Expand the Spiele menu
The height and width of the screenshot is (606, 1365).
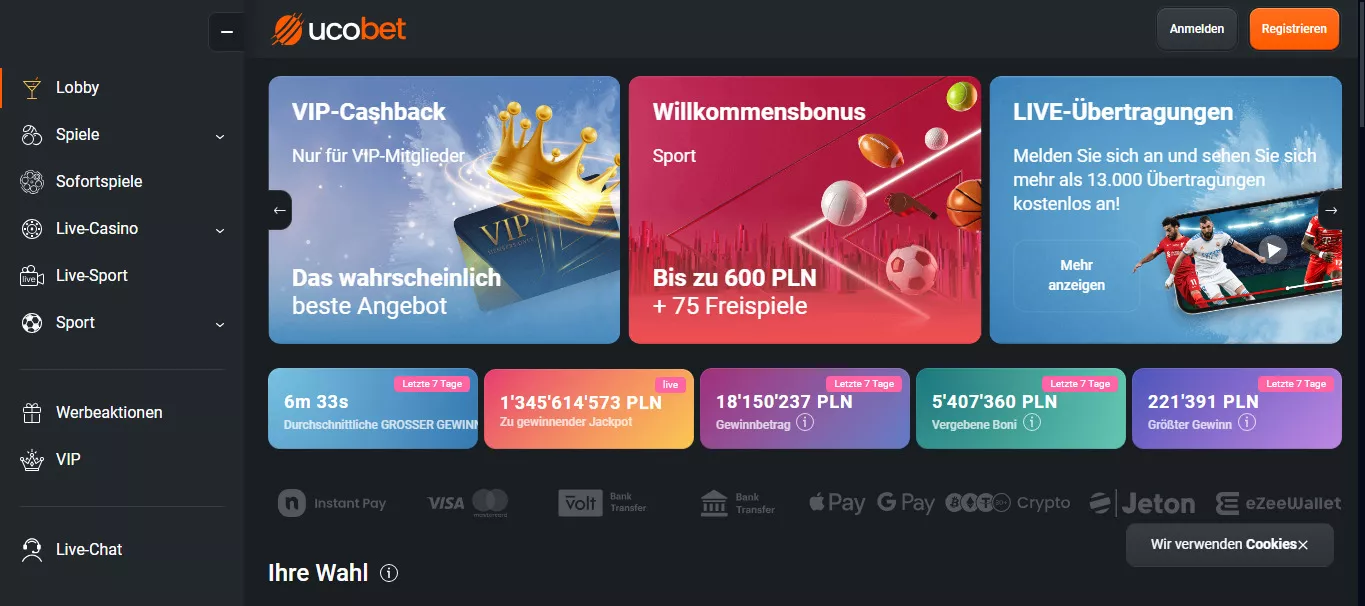pos(219,136)
